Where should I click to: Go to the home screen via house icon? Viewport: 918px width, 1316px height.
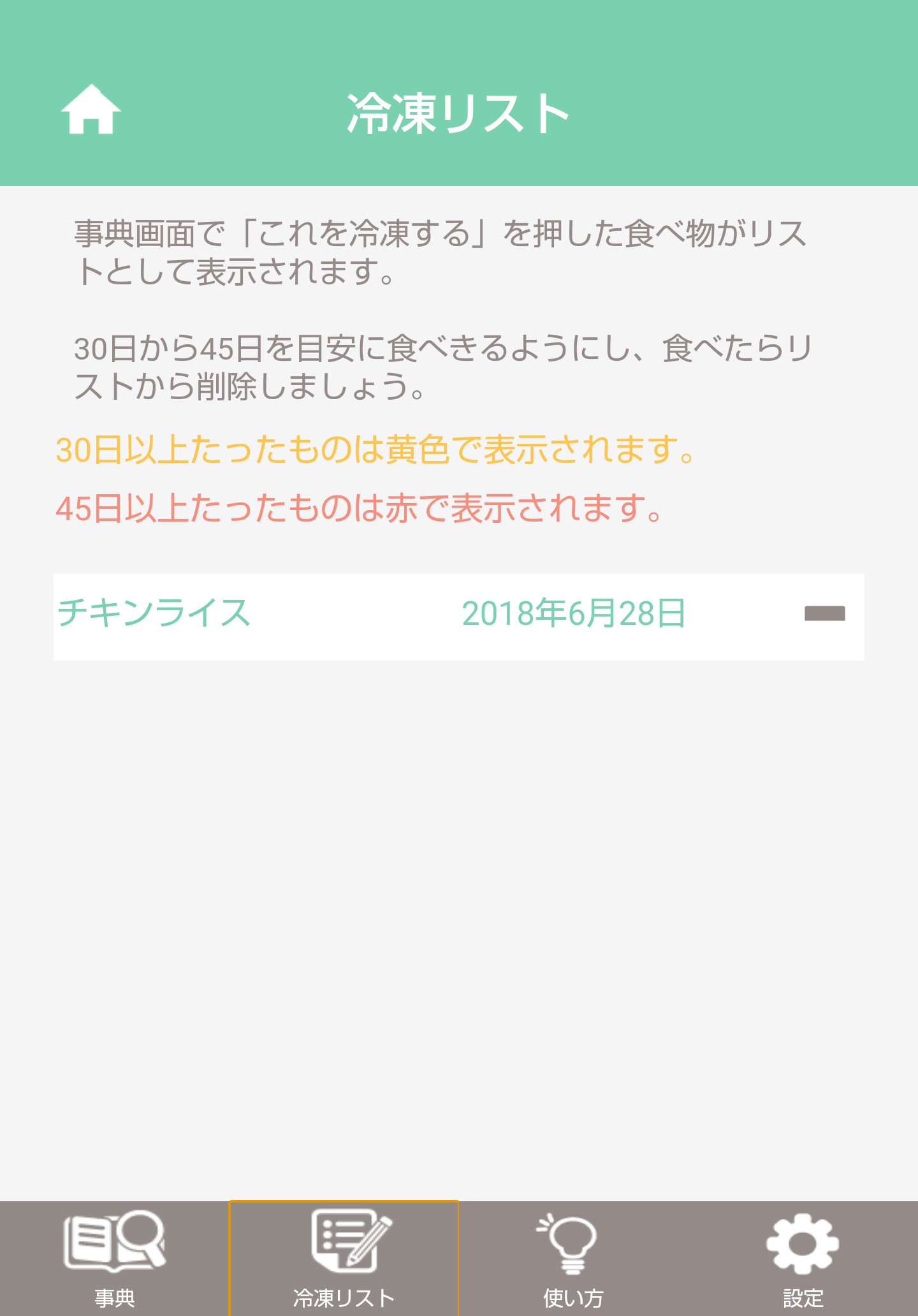tap(91, 110)
